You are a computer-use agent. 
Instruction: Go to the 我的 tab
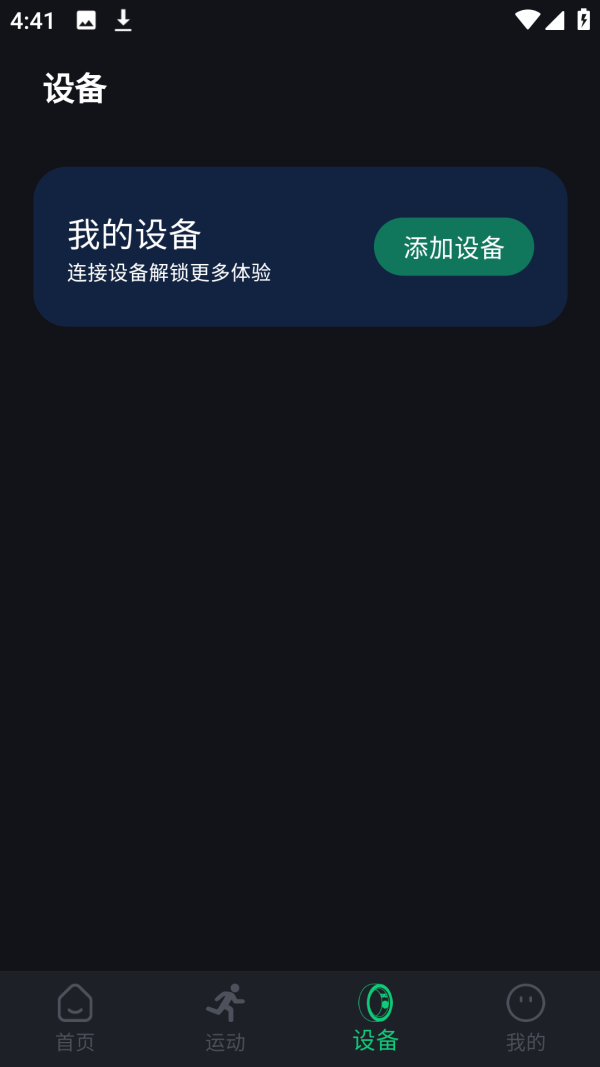coord(525,1018)
